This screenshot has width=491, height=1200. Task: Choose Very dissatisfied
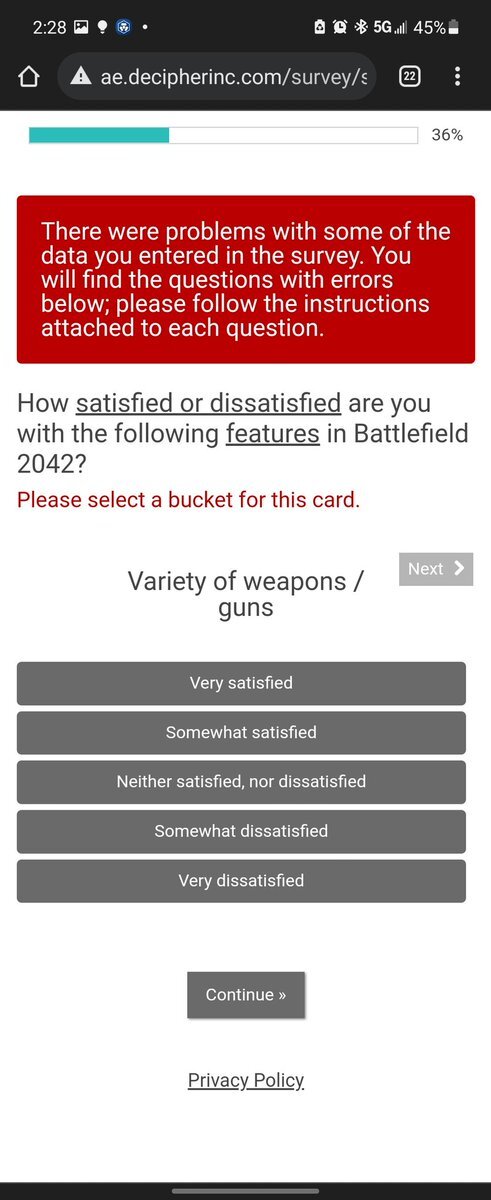click(241, 881)
